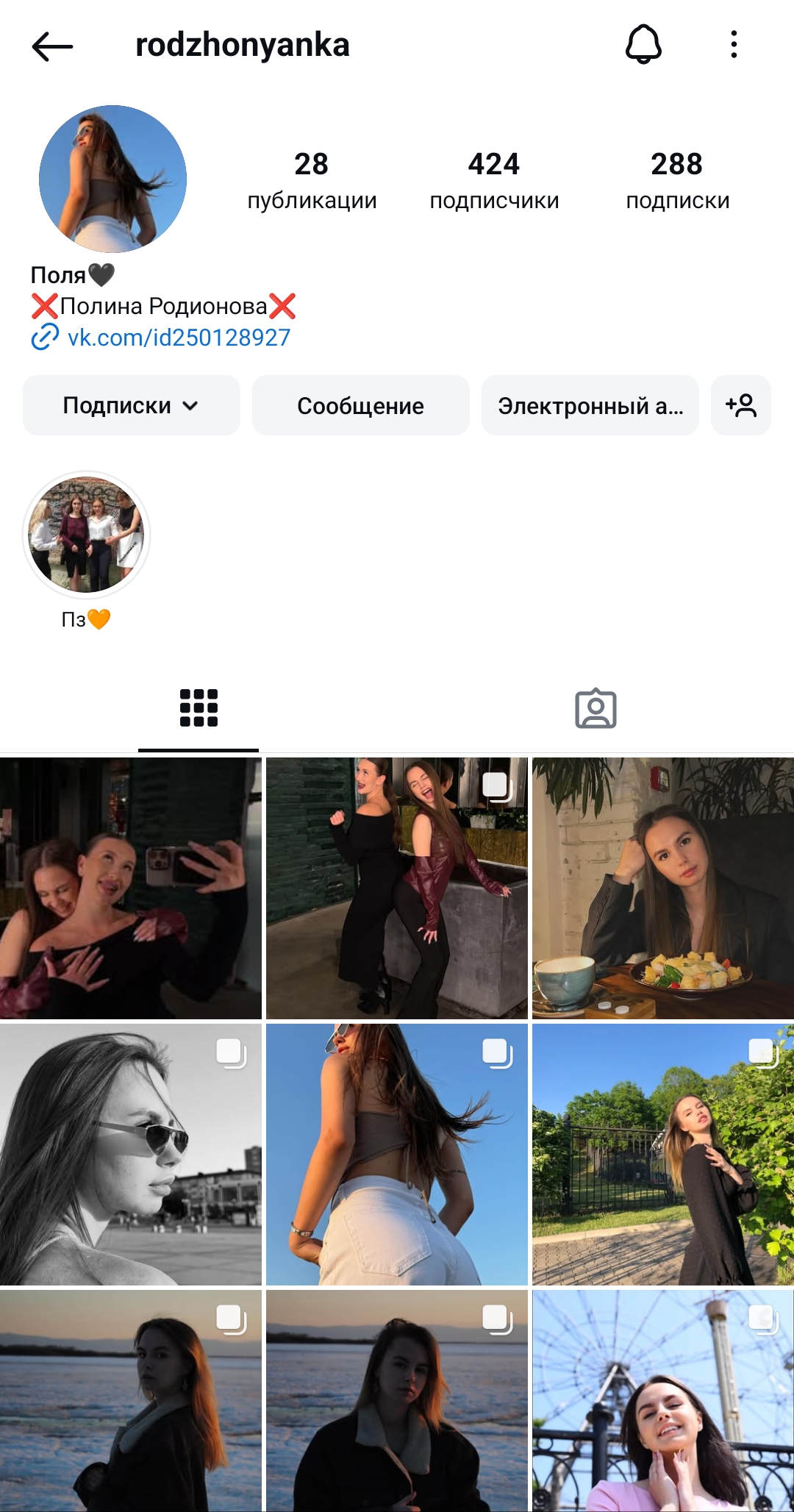This screenshot has width=794, height=1512.
Task: Open the 424 подписчики list
Action: coord(494,181)
